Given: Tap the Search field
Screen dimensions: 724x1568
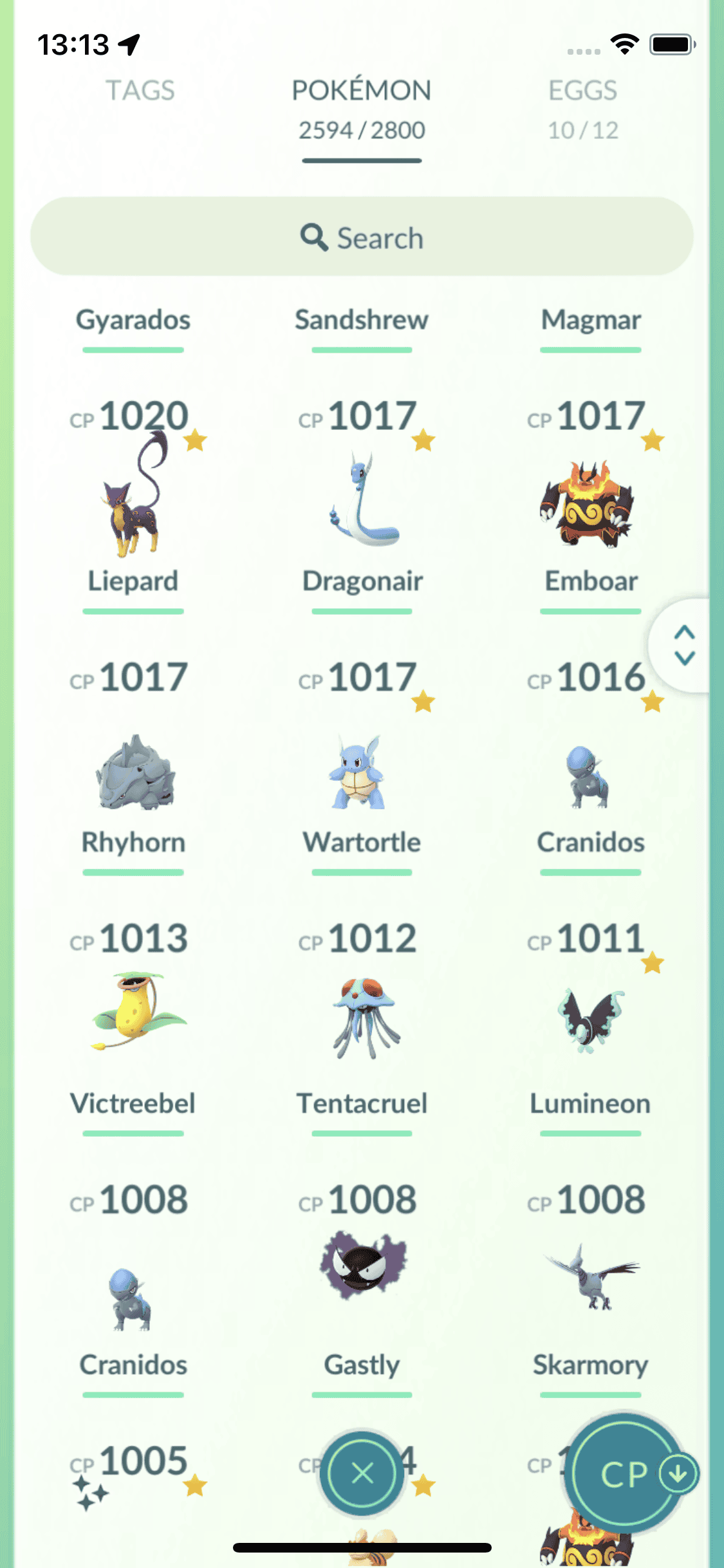Looking at the screenshot, I should [x=362, y=238].
